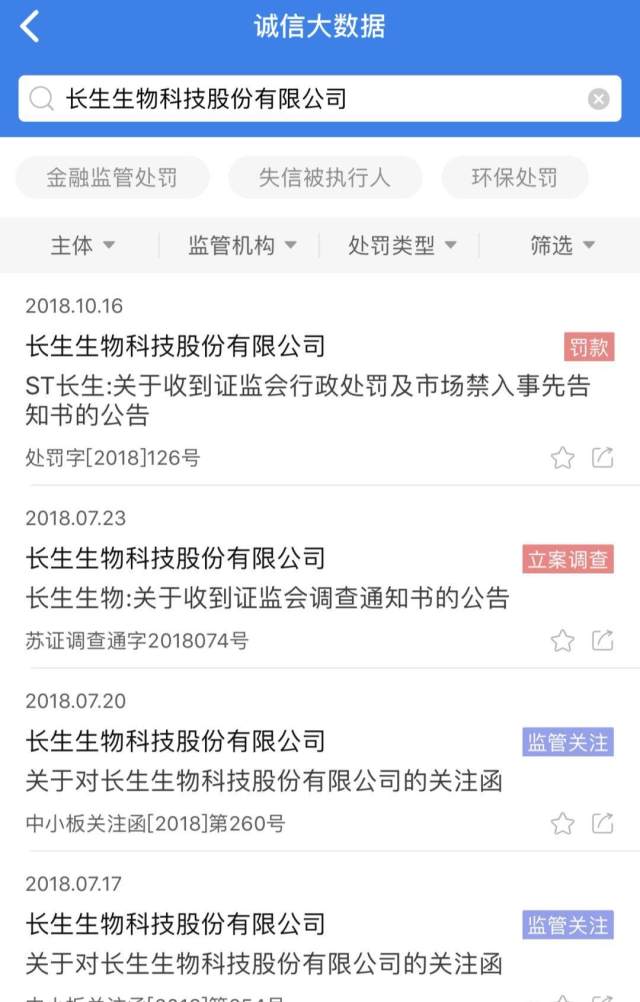The image size is (640, 1002).
Task: Open the 2018.07.23 证监会调查通知书 announcement
Action: (x=268, y=598)
